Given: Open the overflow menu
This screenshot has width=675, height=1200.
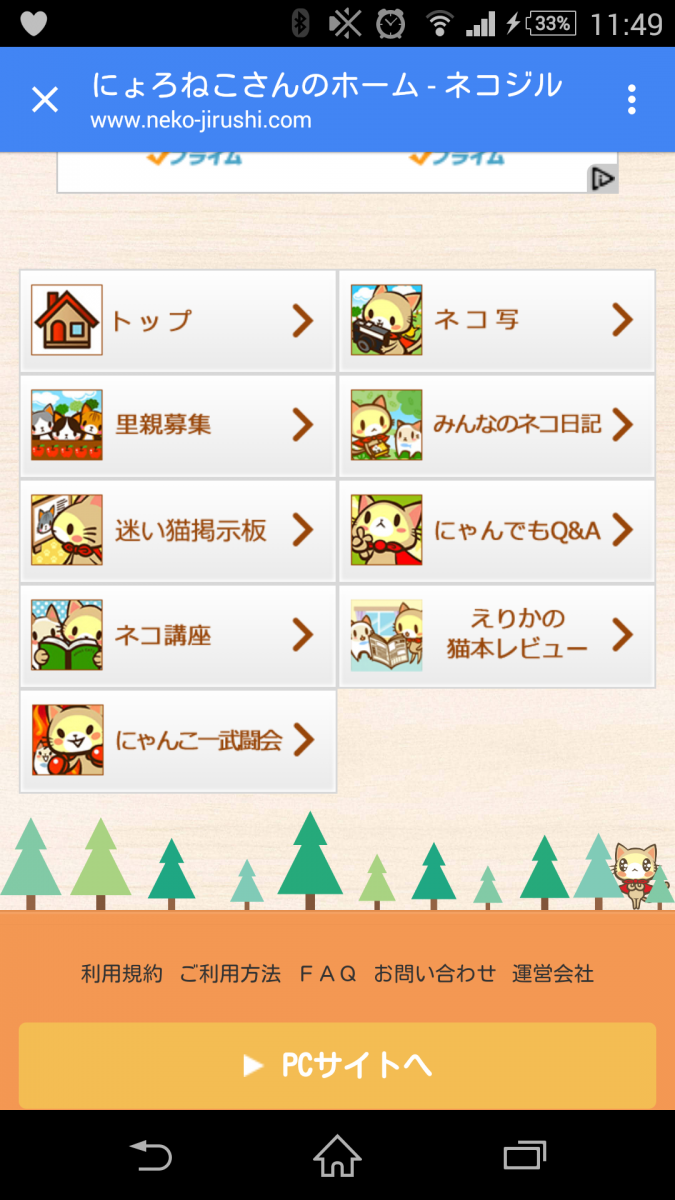Looking at the screenshot, I should pos(631,100).
